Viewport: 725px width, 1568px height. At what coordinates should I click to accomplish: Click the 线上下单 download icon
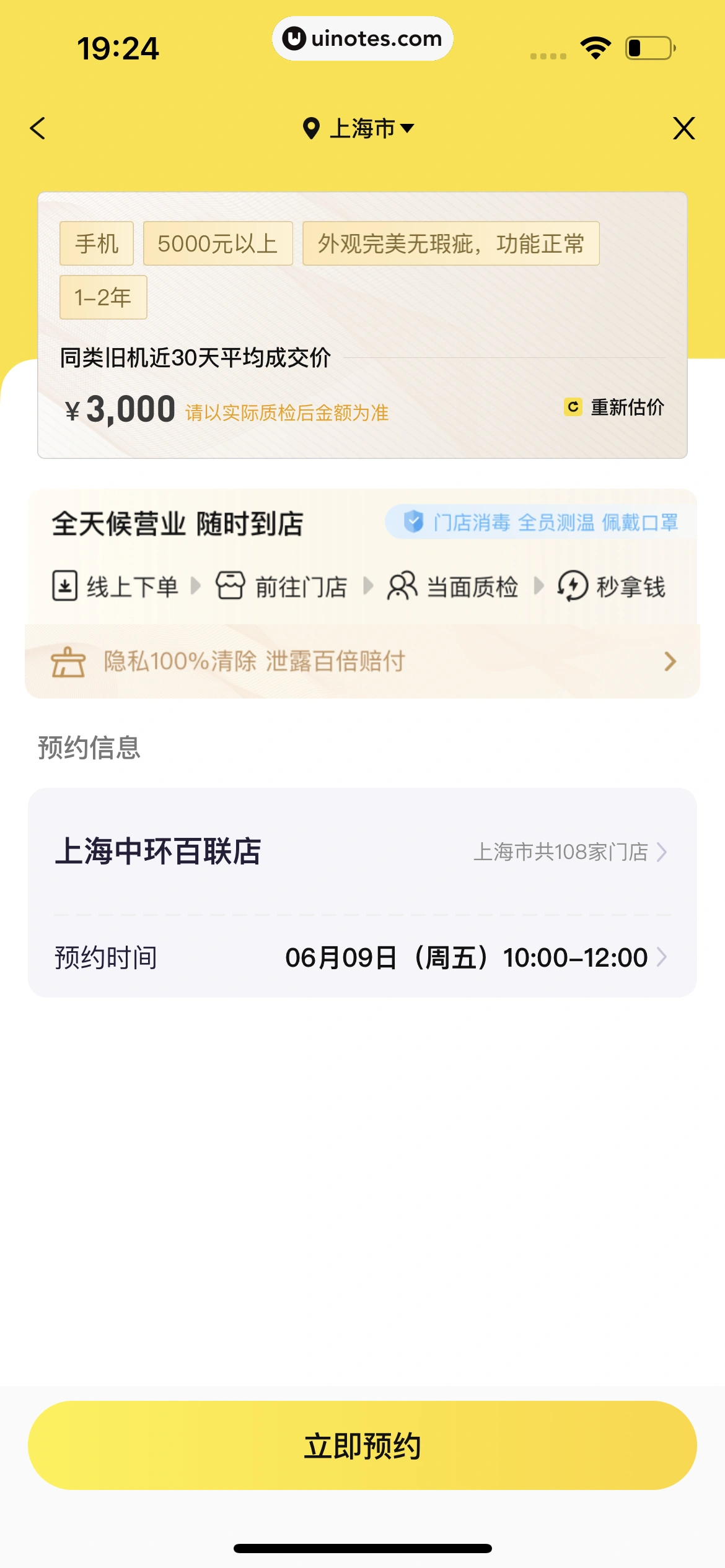click(x=64, y=585)
